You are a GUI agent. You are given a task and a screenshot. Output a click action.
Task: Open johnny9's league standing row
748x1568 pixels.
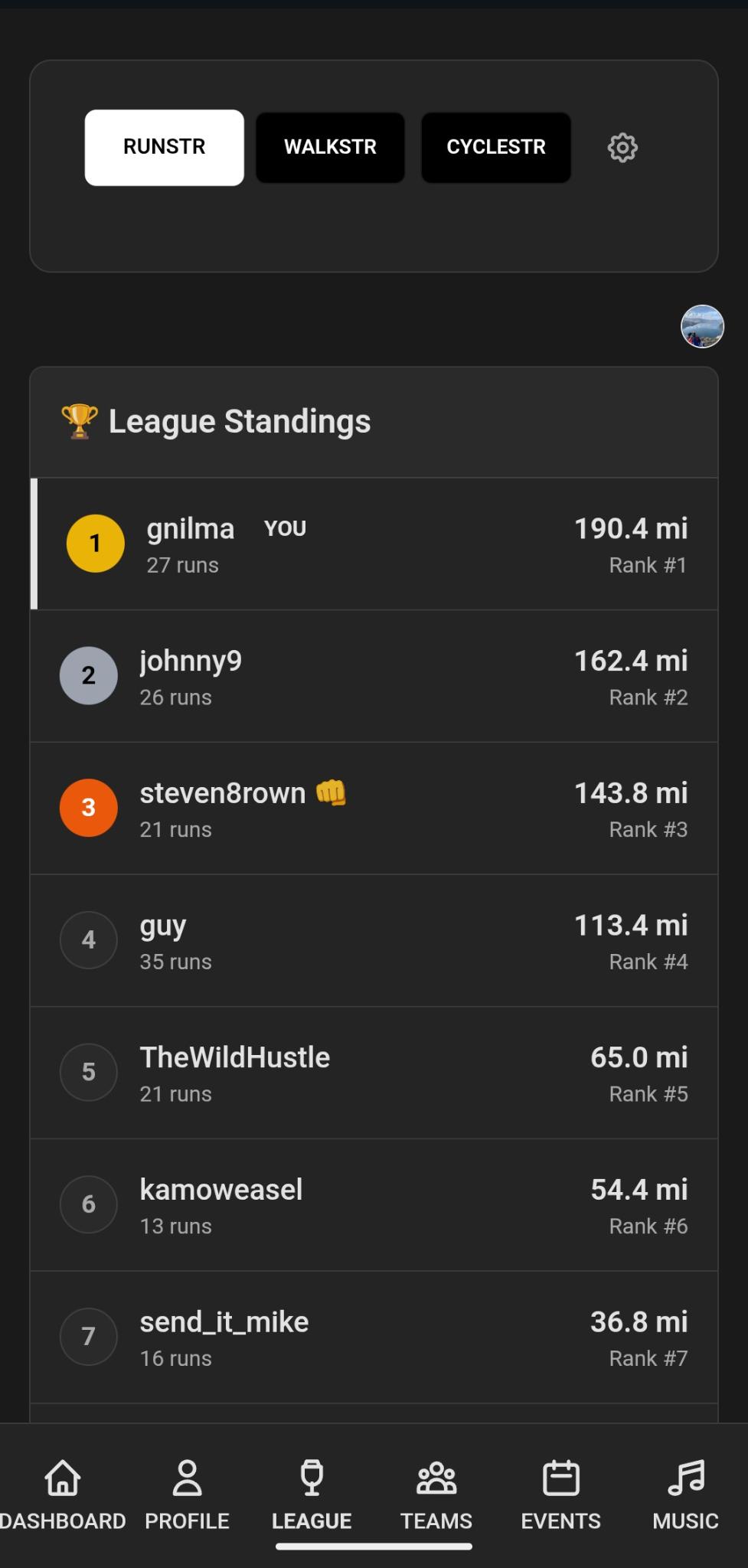[x=374, y=677]
